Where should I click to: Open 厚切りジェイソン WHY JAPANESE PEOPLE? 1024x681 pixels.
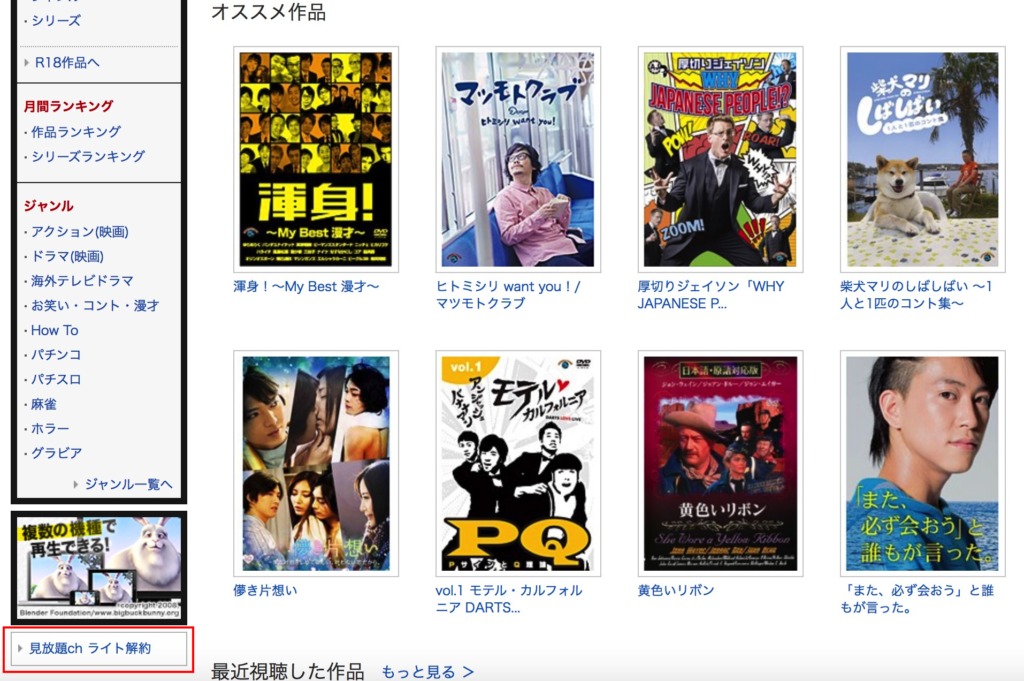[720, 160]
